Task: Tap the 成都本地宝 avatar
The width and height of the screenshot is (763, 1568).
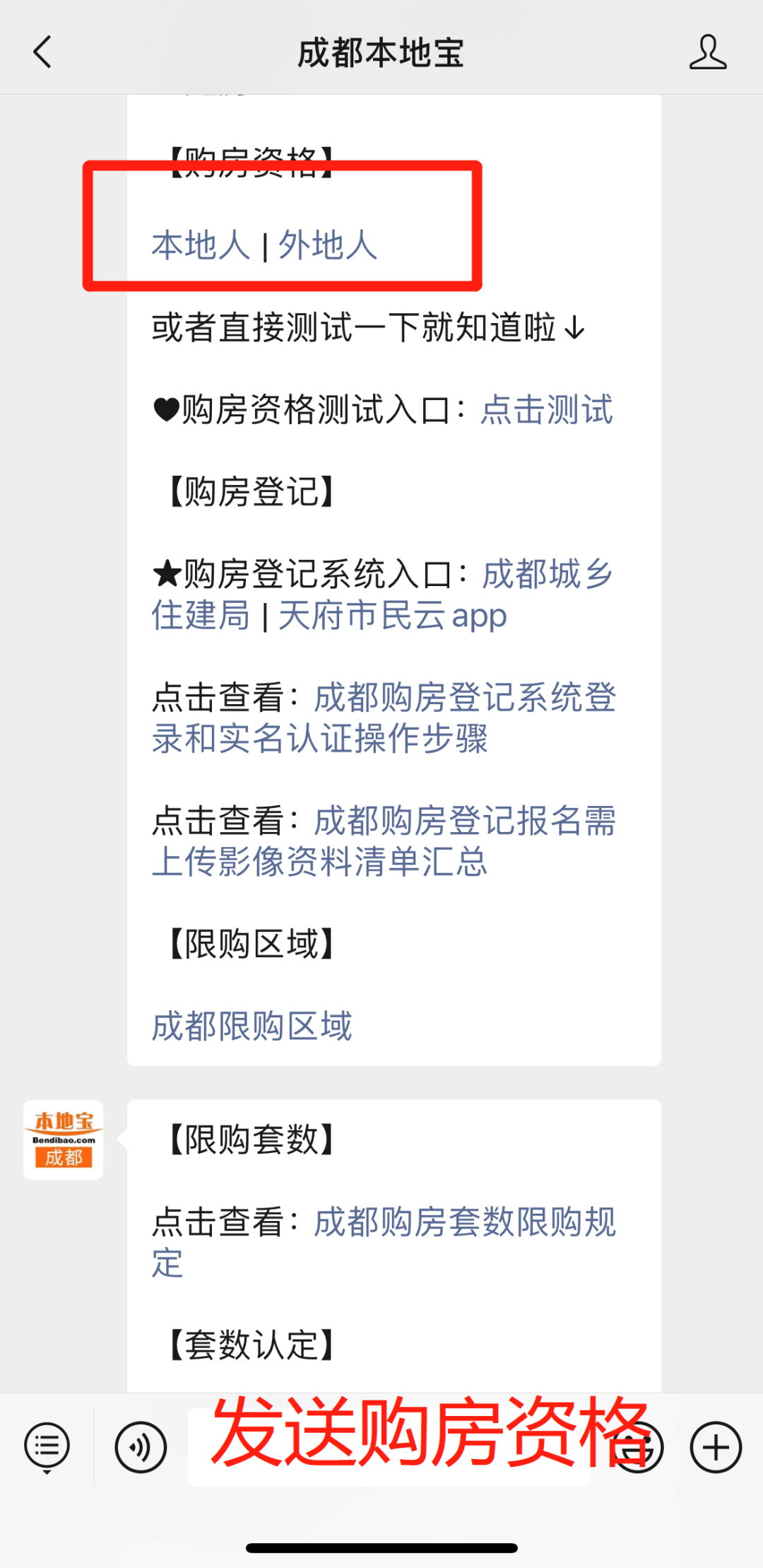Action: coord(64,1139)
